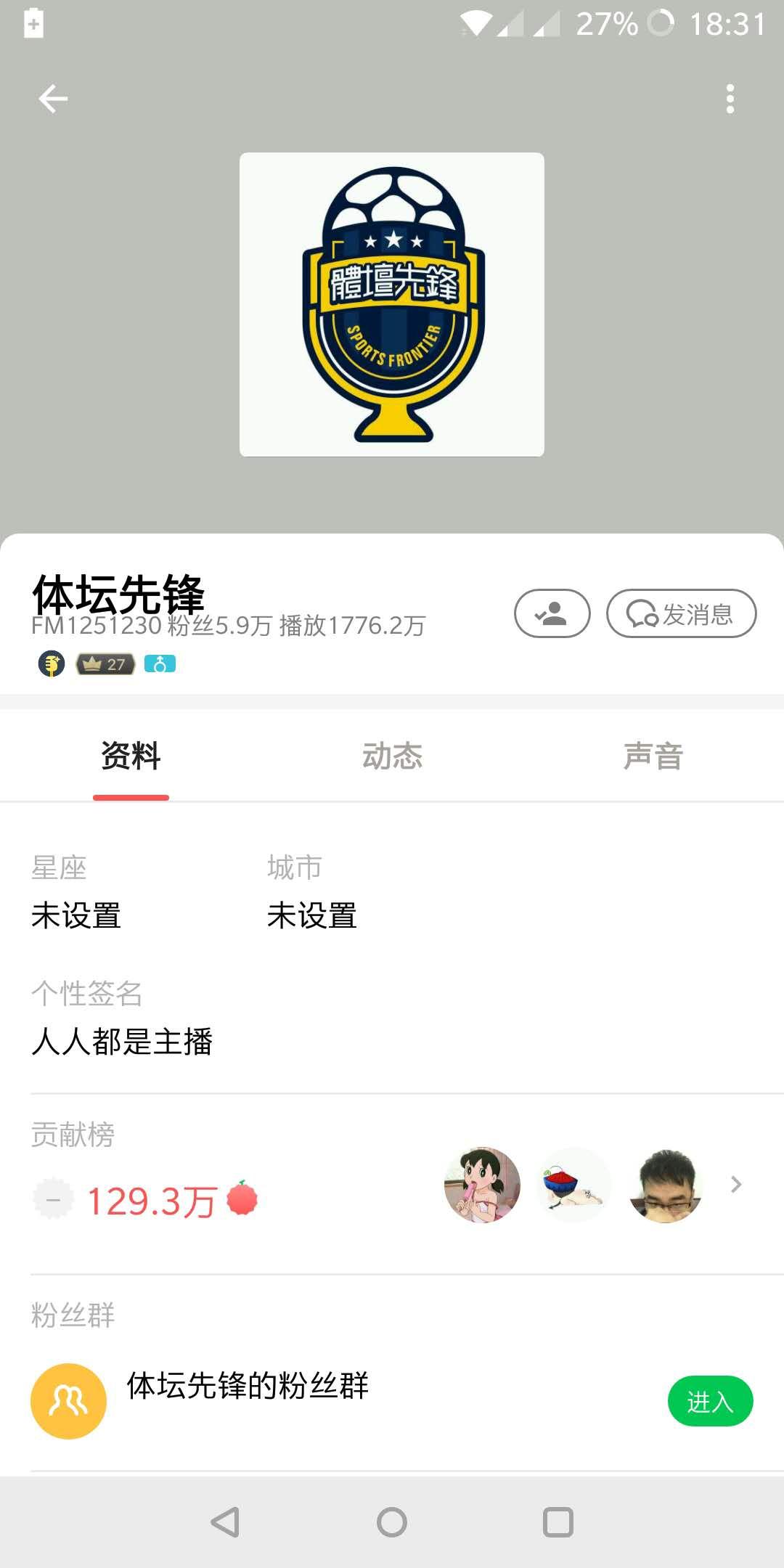Tap the back arrow to leave profile
Viewport: 784px width, 1568px height.
point(52,99)
